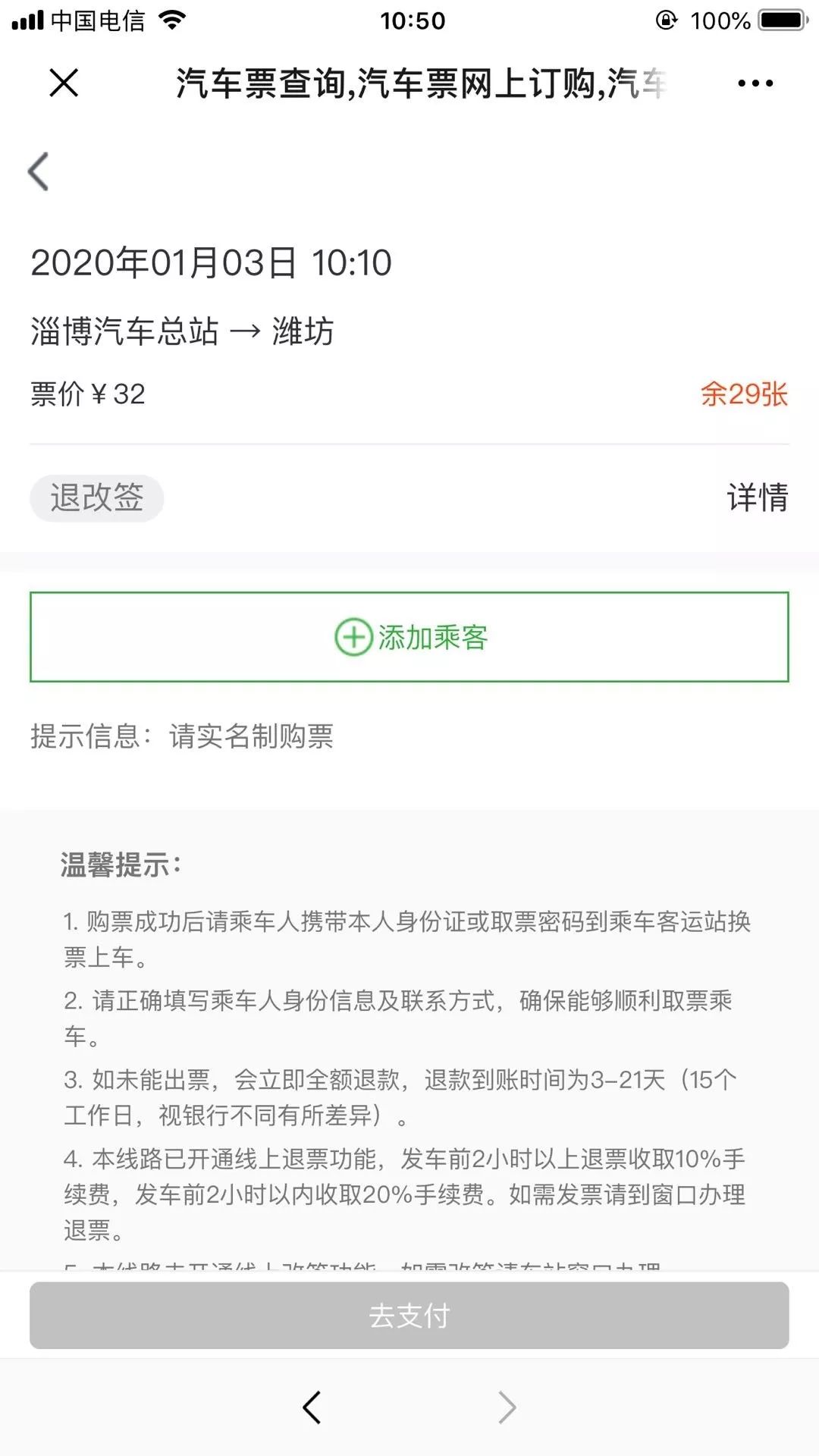Viewport: 819px width, 1456px height.
Task: Close the webview with the X icon
Action: pyautogui.click(x=64, y=83)
